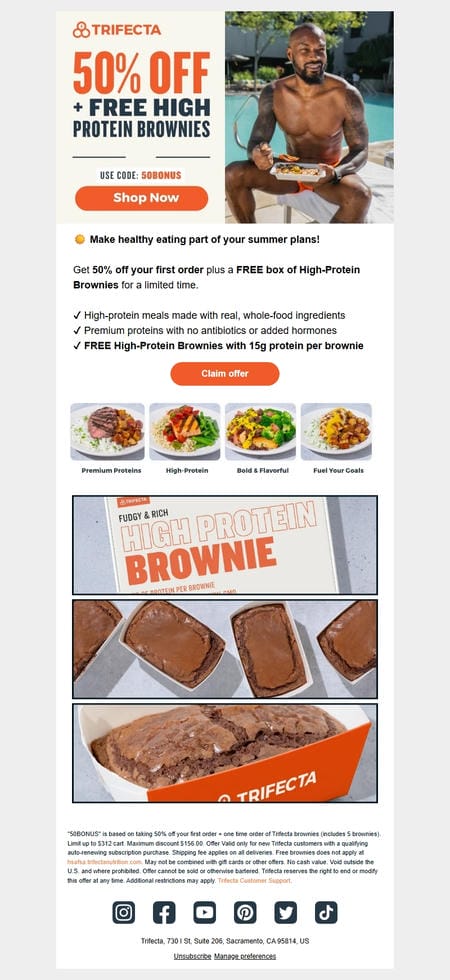Open the High-Protein meal tile

[x=187, y=440]
